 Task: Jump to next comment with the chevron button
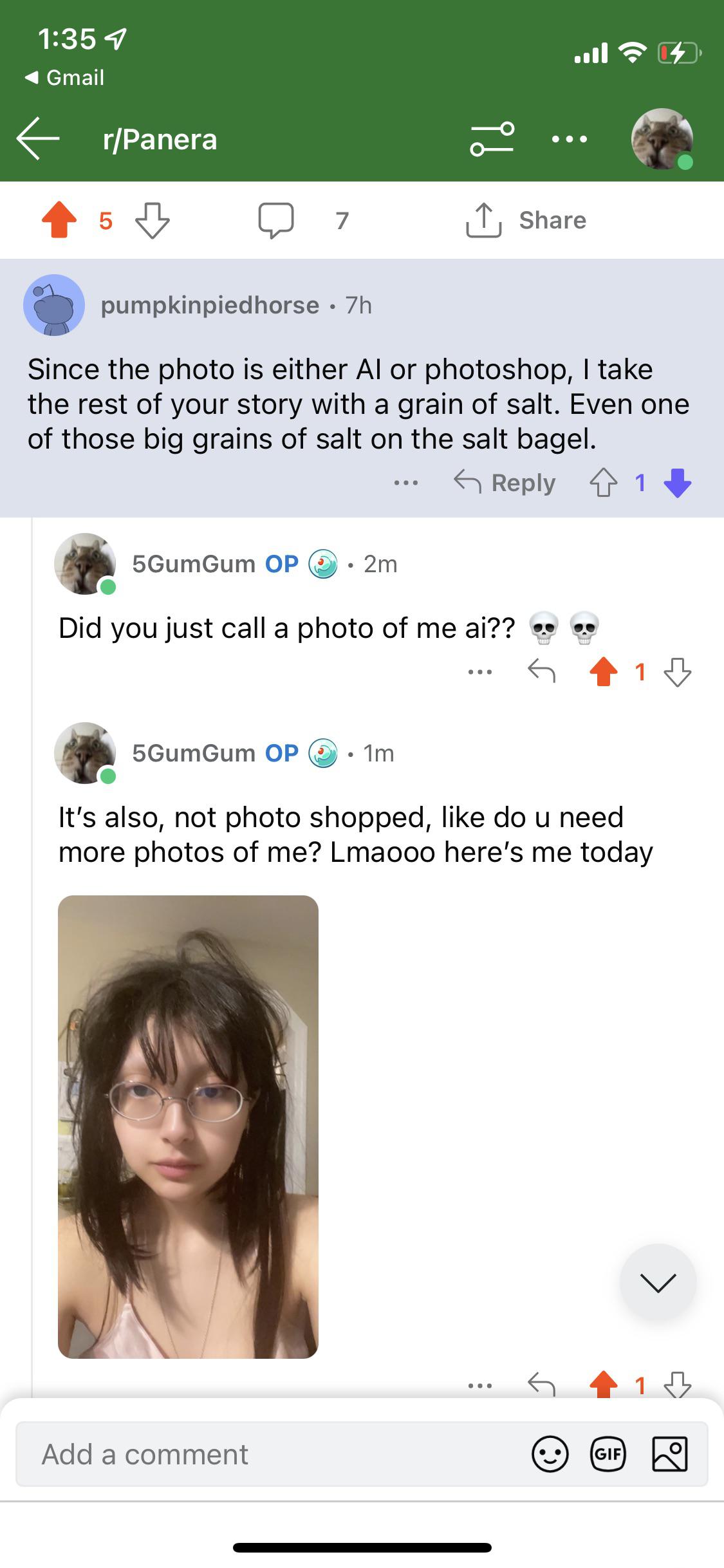pyautogui.click(x=658, y=1282)
